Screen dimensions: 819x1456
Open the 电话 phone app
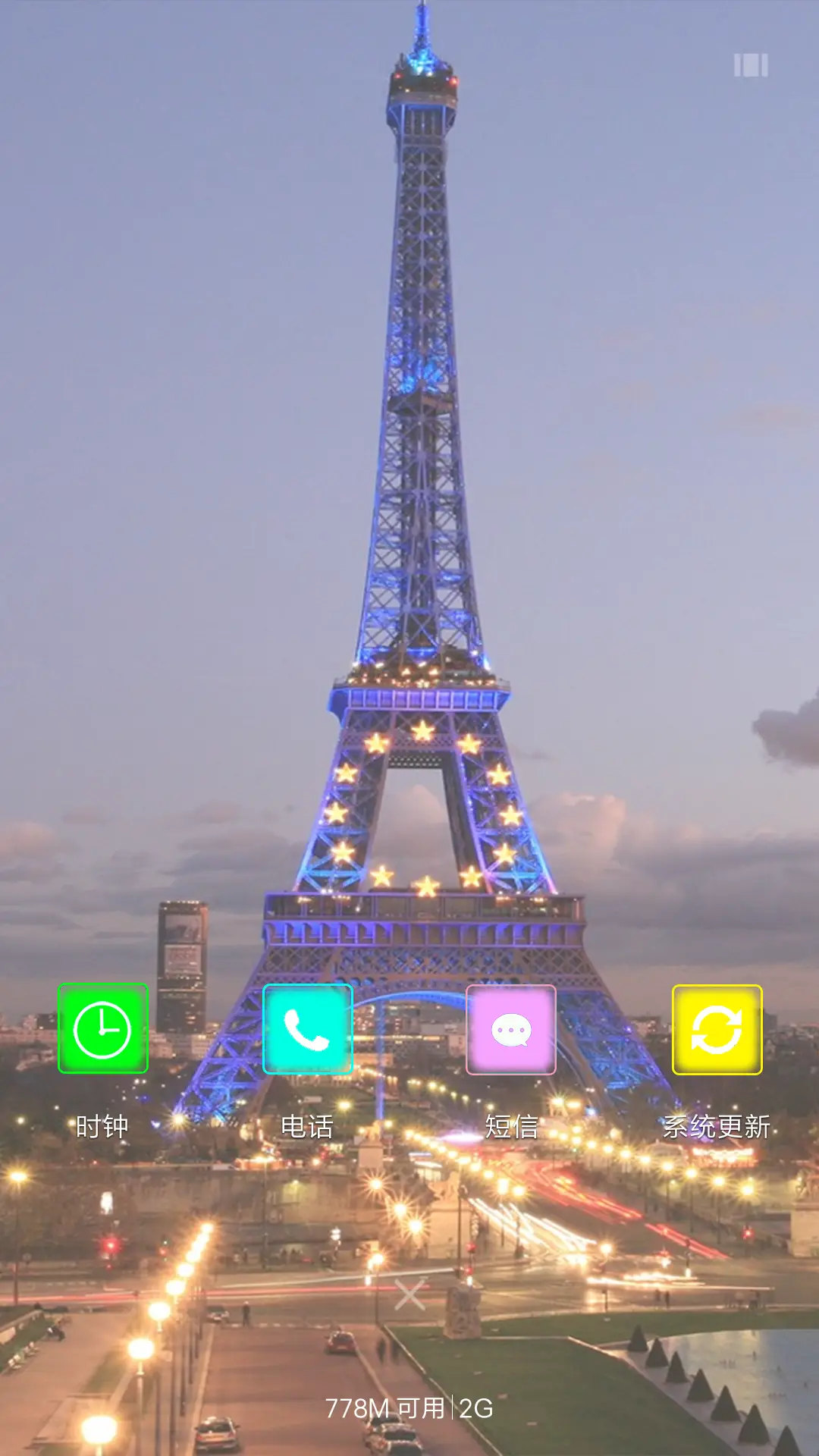click(307, 1029)
